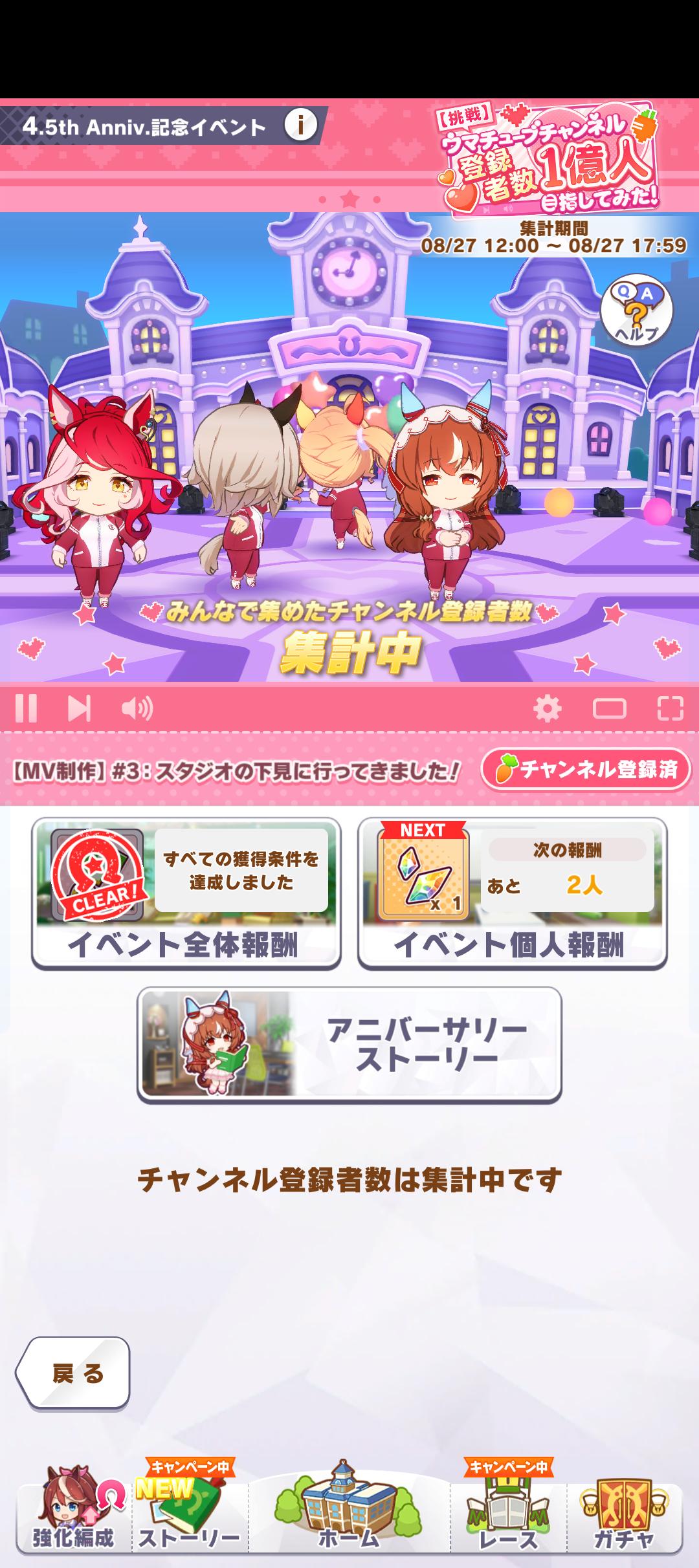Open アニバーサリーストーリー
699x1568 pixels.
[349, 1045]
